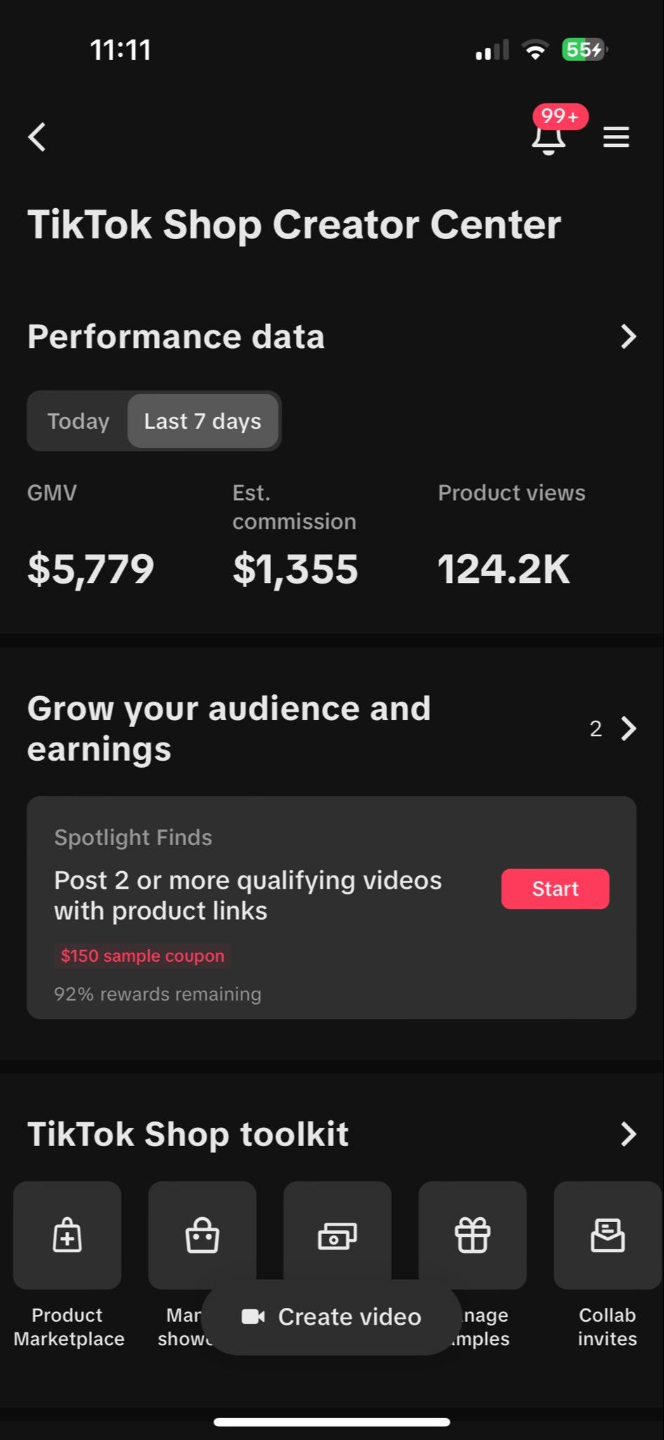Start the Spotlight Finds task
664x1440 pixels.
(555, 889)
